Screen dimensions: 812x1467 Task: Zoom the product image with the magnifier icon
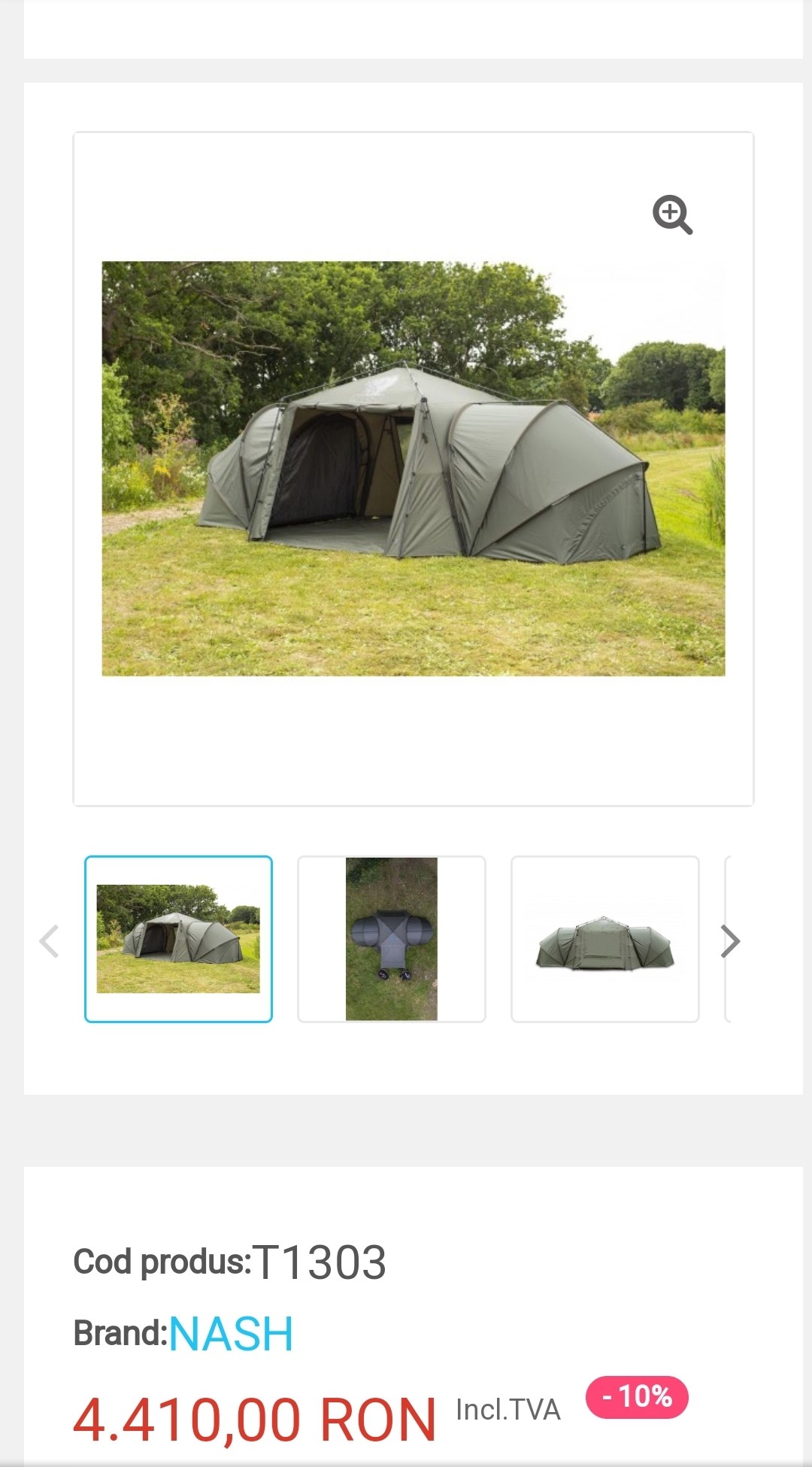pyautogui.click(x=672, y=215)
